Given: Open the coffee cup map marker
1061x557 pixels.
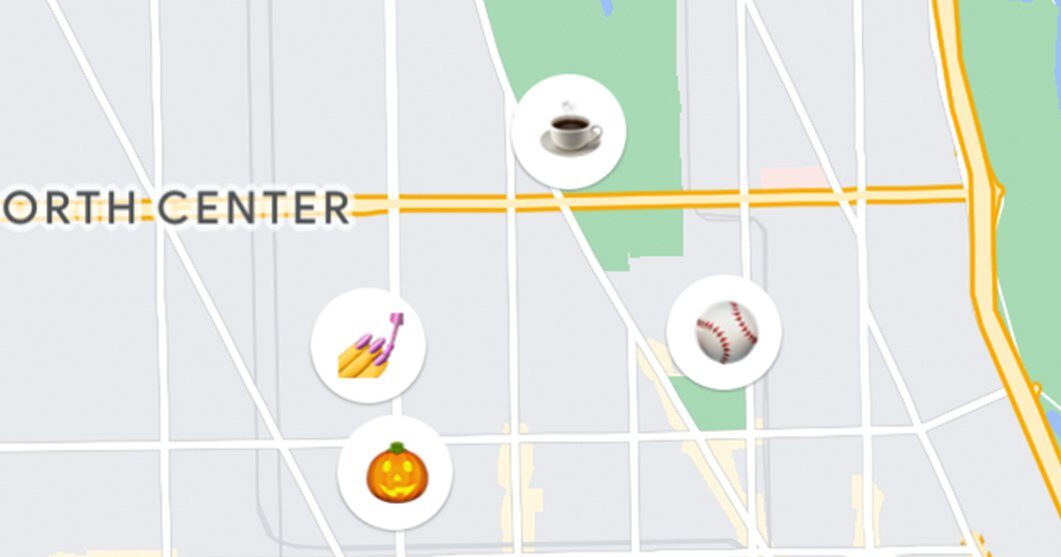Looking at the screenshot, I should point(568,131).
